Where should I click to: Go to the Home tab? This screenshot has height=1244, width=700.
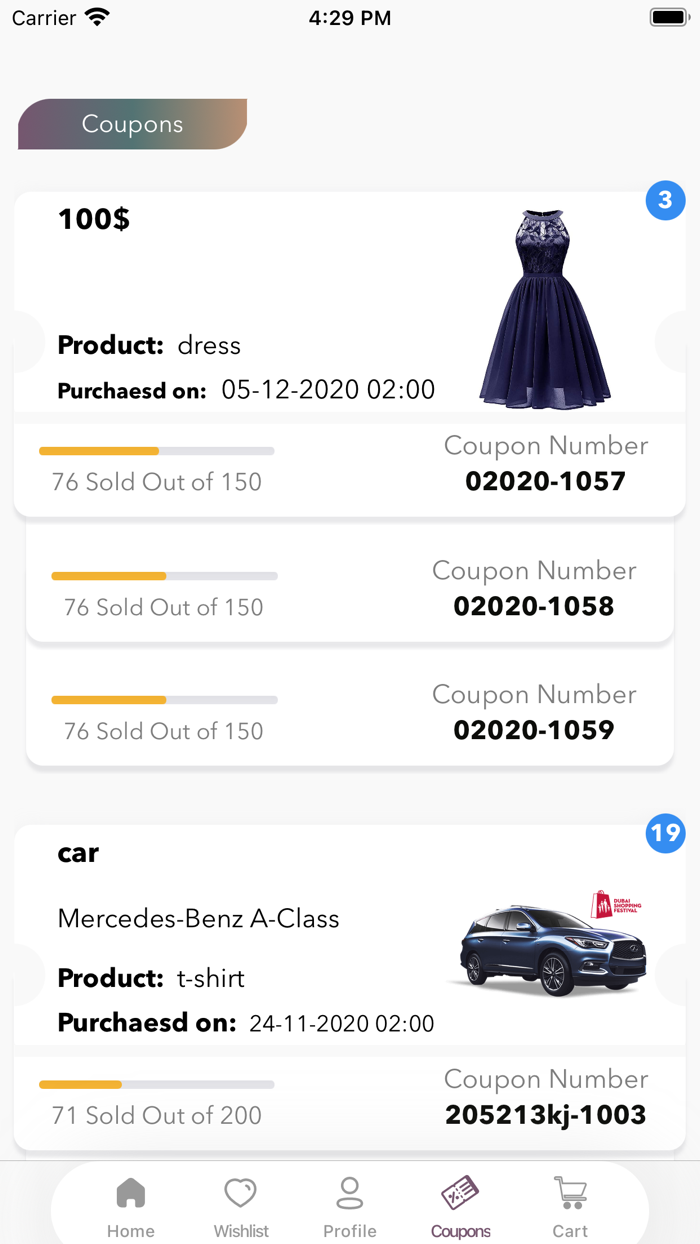[131, 1206]
